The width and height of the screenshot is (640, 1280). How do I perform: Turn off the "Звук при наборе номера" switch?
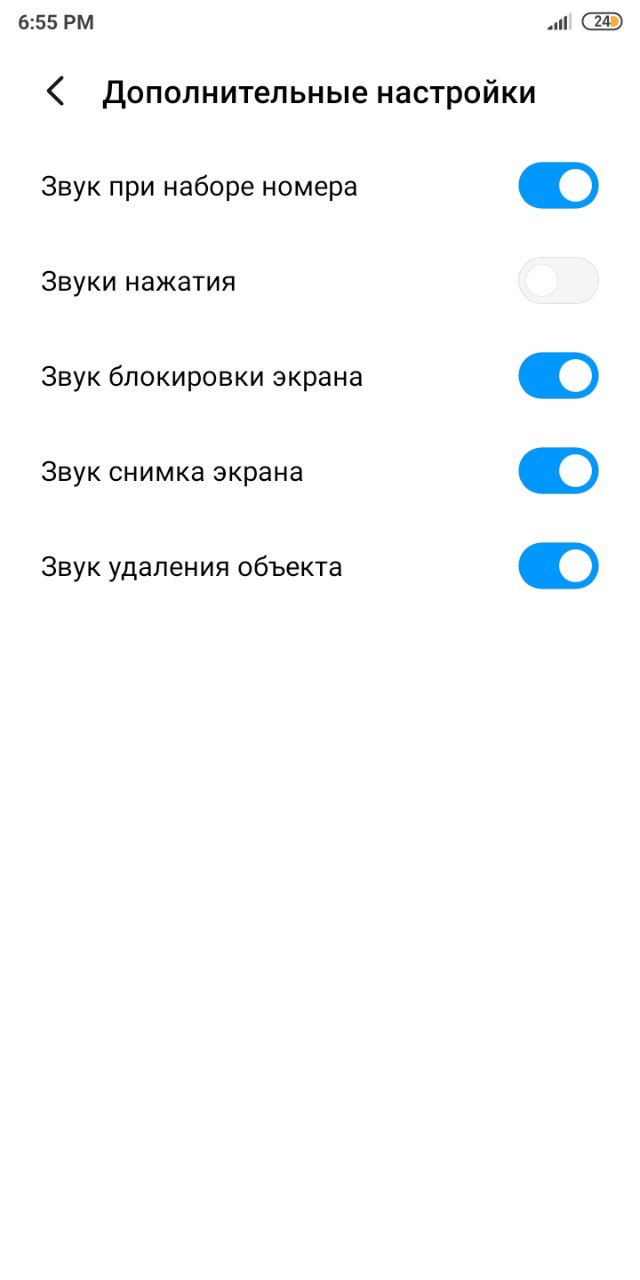pos(558,186)
